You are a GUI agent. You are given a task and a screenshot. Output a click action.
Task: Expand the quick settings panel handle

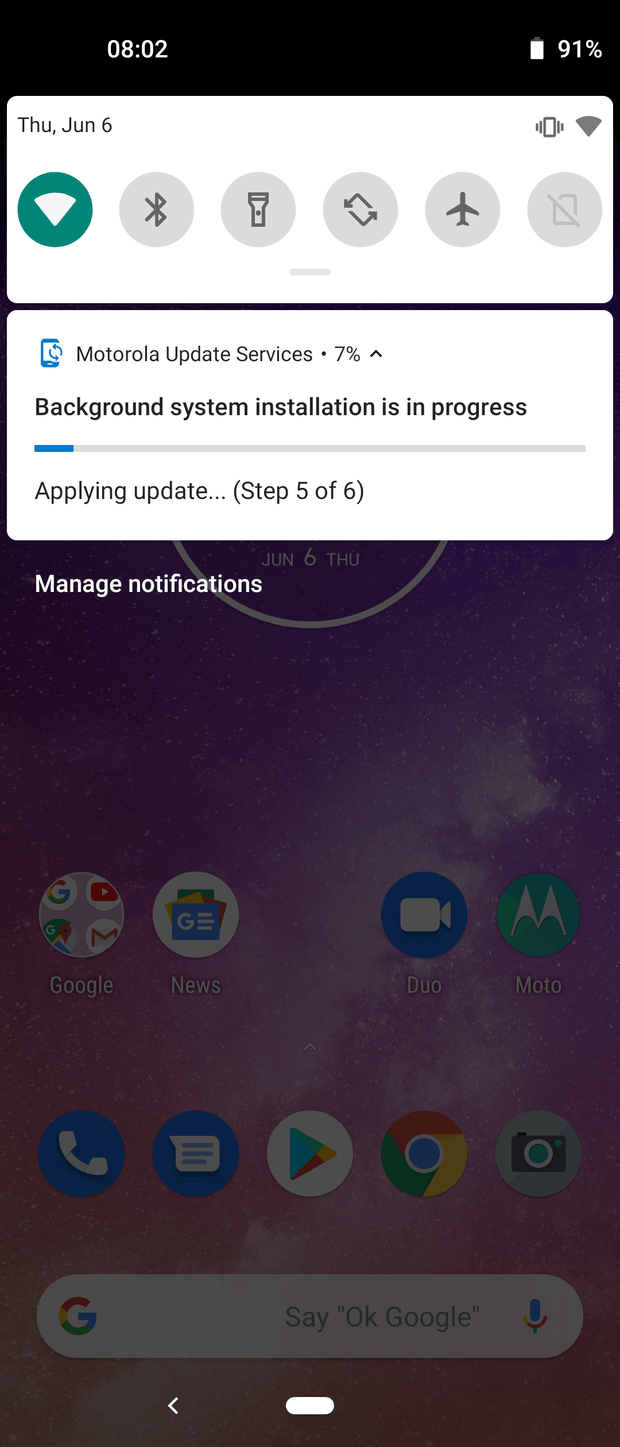[x=310, y=272]
